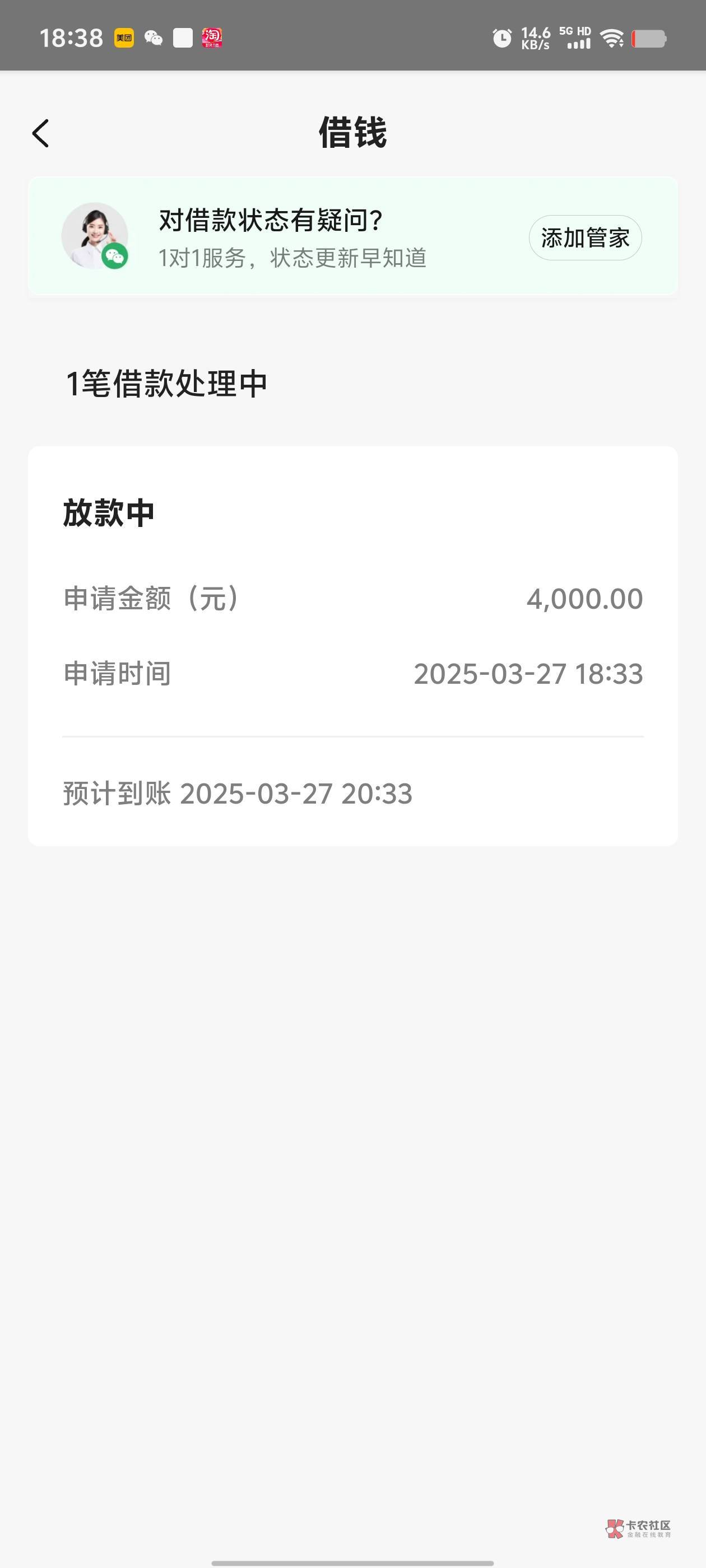This screenshot has width=706, height=1568.
Task: Tap the 添加管家 button
Action: point(585,238)
